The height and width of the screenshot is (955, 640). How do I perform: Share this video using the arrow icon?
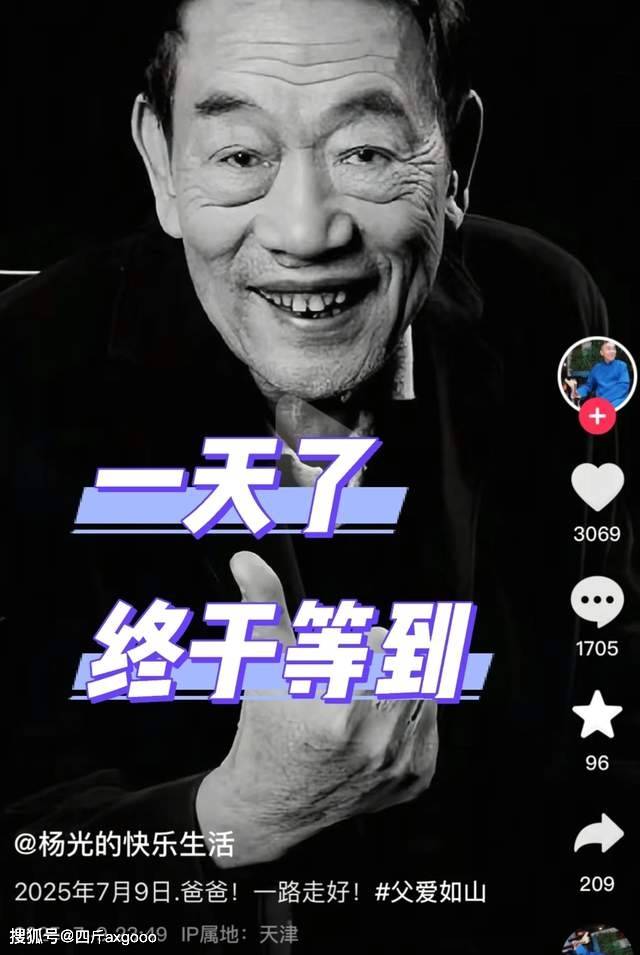(x=598, y=836)
